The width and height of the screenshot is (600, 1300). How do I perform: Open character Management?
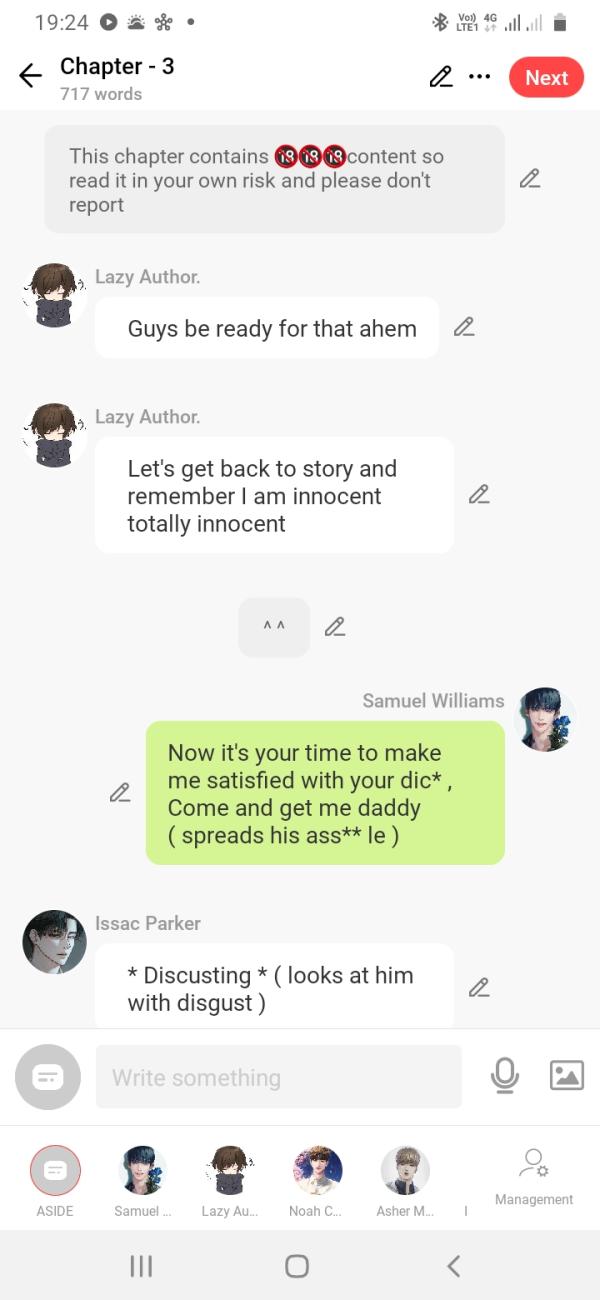tap(534, 1176)
